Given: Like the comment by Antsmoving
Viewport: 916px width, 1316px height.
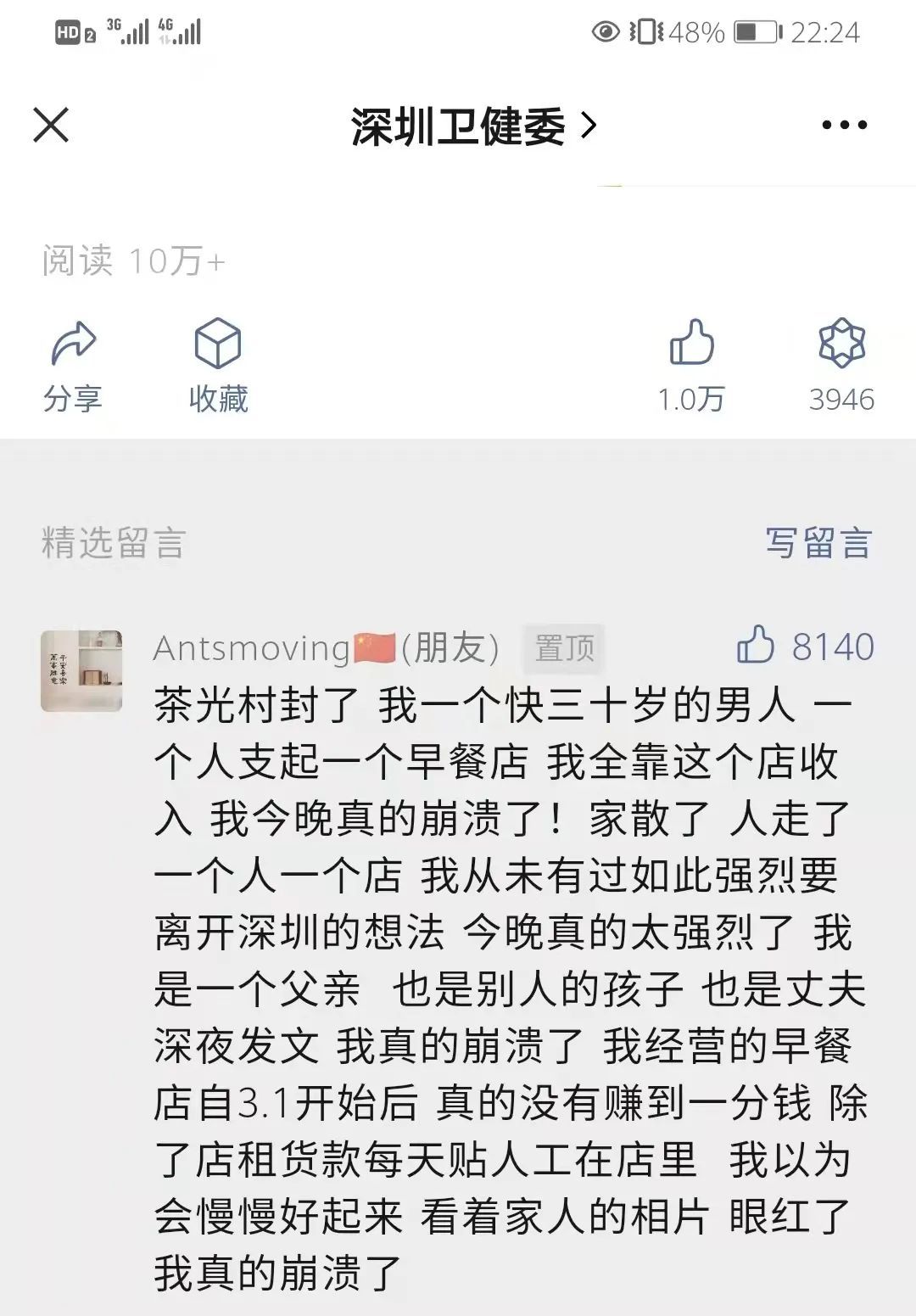Looking at the screenshot, I should (756, 646).
